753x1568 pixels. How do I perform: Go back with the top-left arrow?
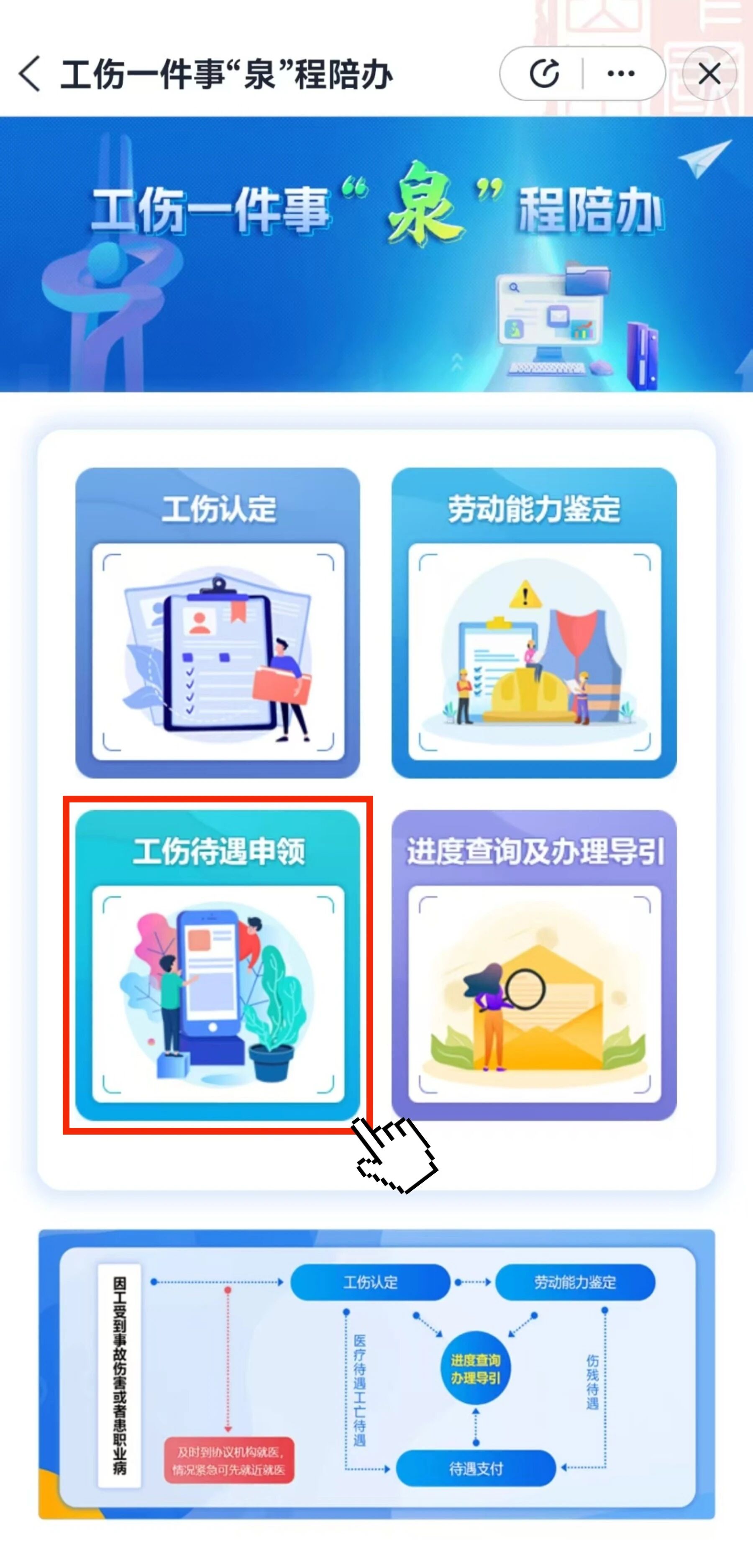tap(29, 74)
